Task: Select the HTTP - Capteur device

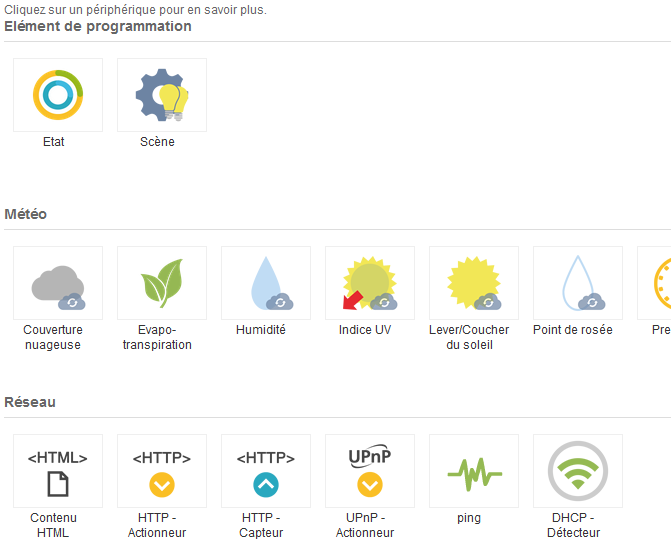Action: [265, 471]
